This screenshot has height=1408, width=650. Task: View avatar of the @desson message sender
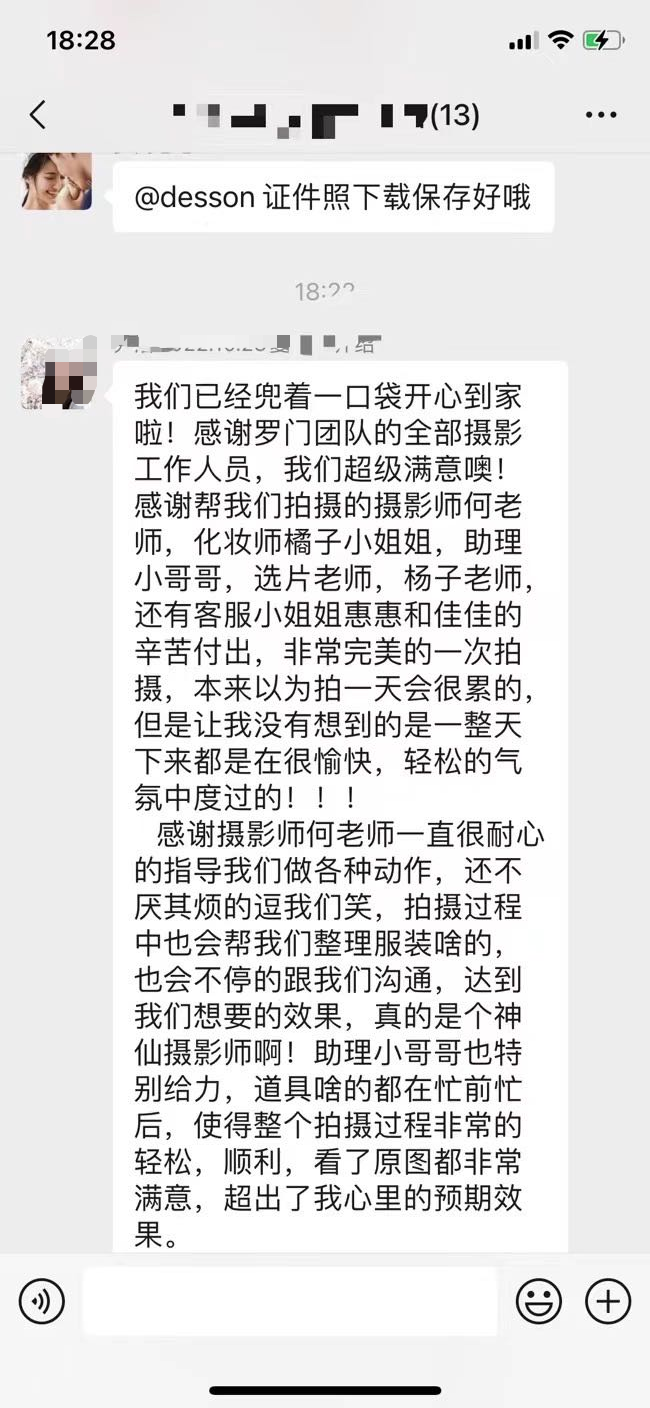[57, 180]
